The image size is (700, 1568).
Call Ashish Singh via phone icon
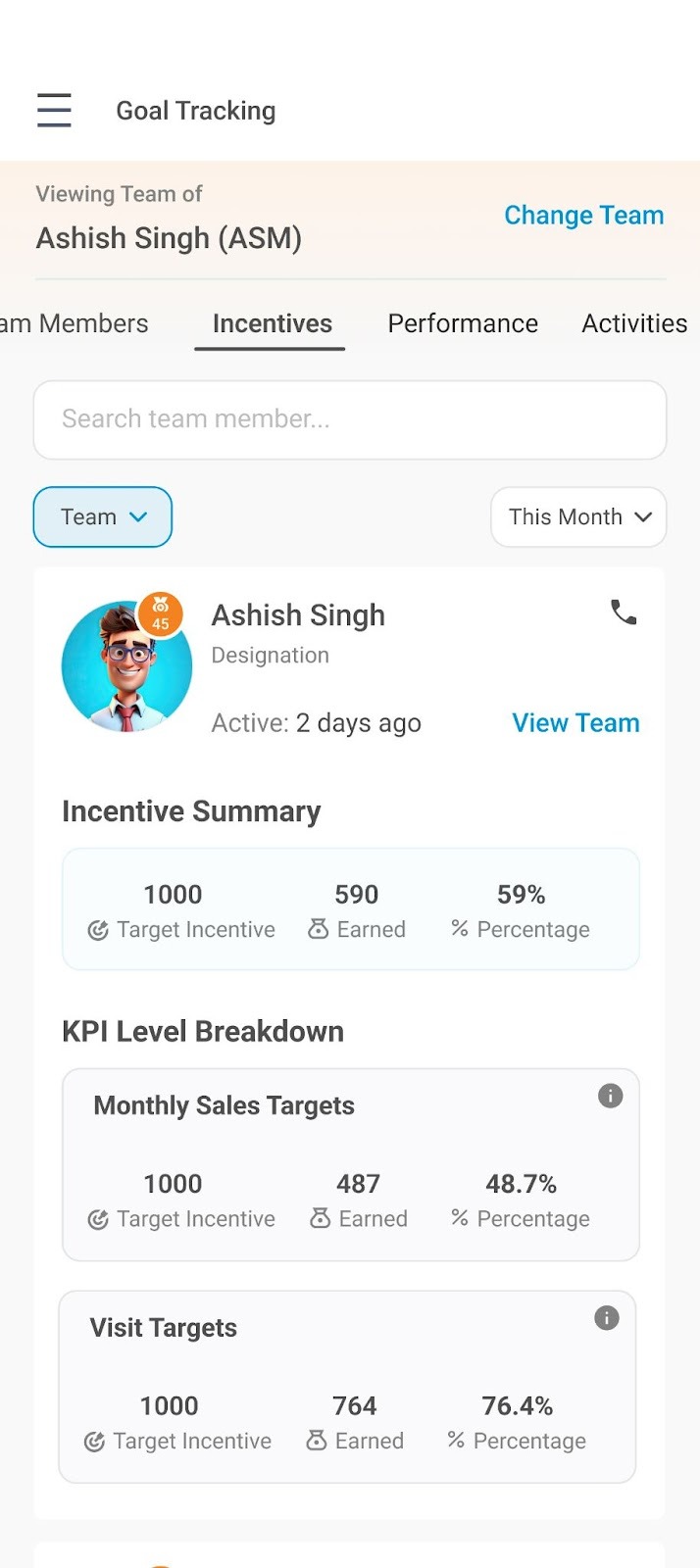[624, 612]
